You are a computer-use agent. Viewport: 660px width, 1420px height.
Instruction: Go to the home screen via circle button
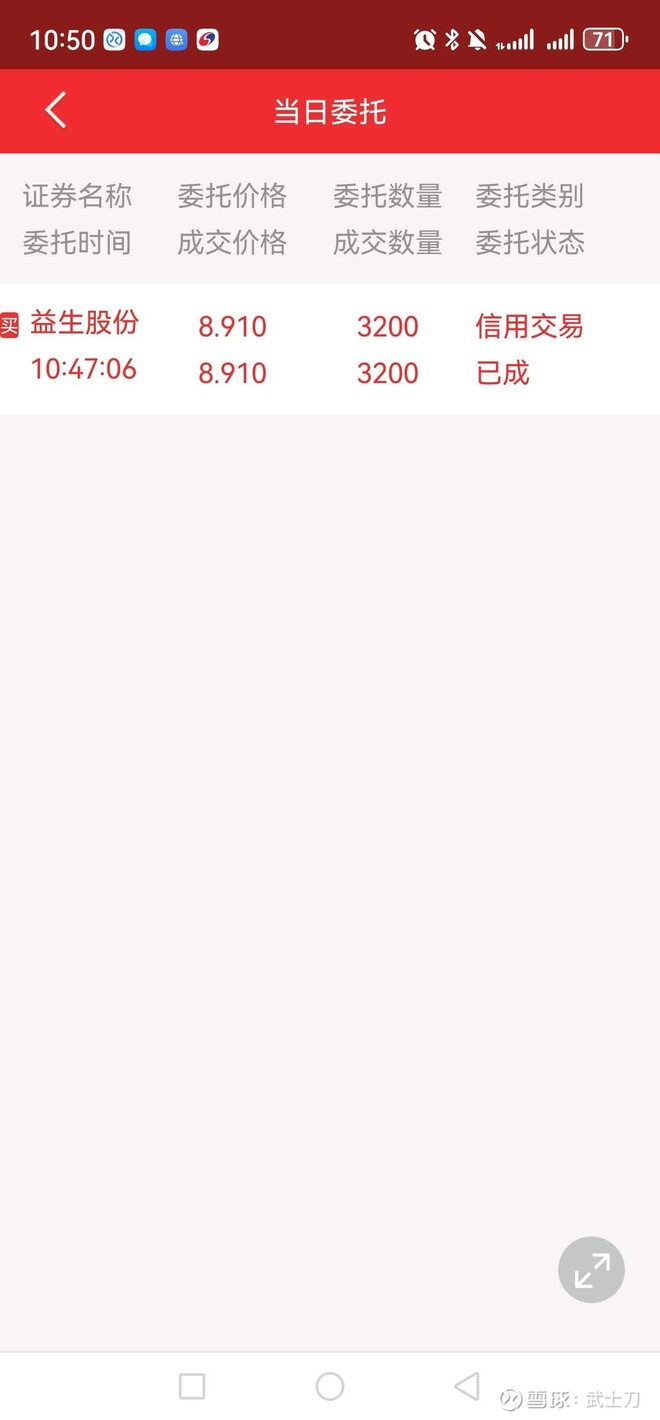[x=330, y=1386]
